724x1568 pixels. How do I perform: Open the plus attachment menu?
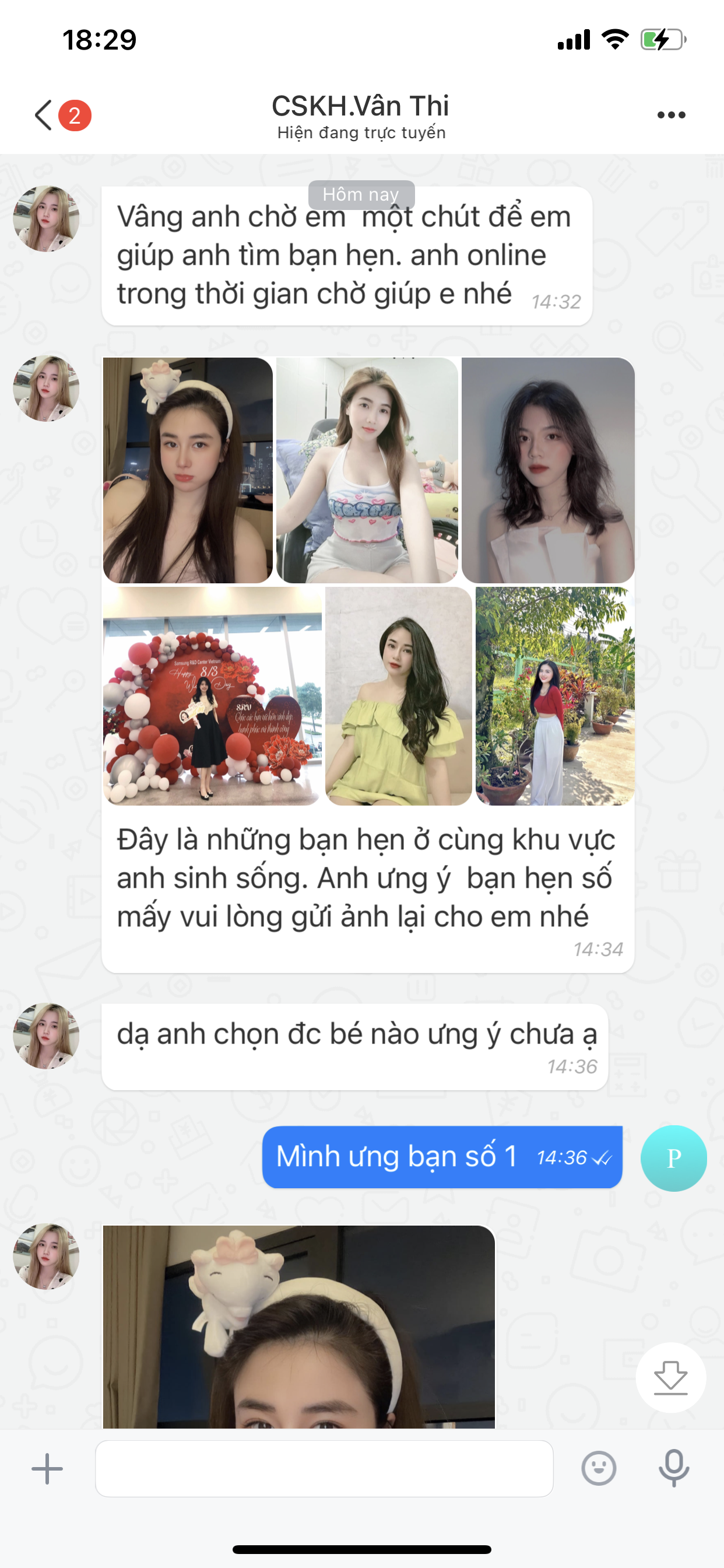click(x=47, y=1469)
